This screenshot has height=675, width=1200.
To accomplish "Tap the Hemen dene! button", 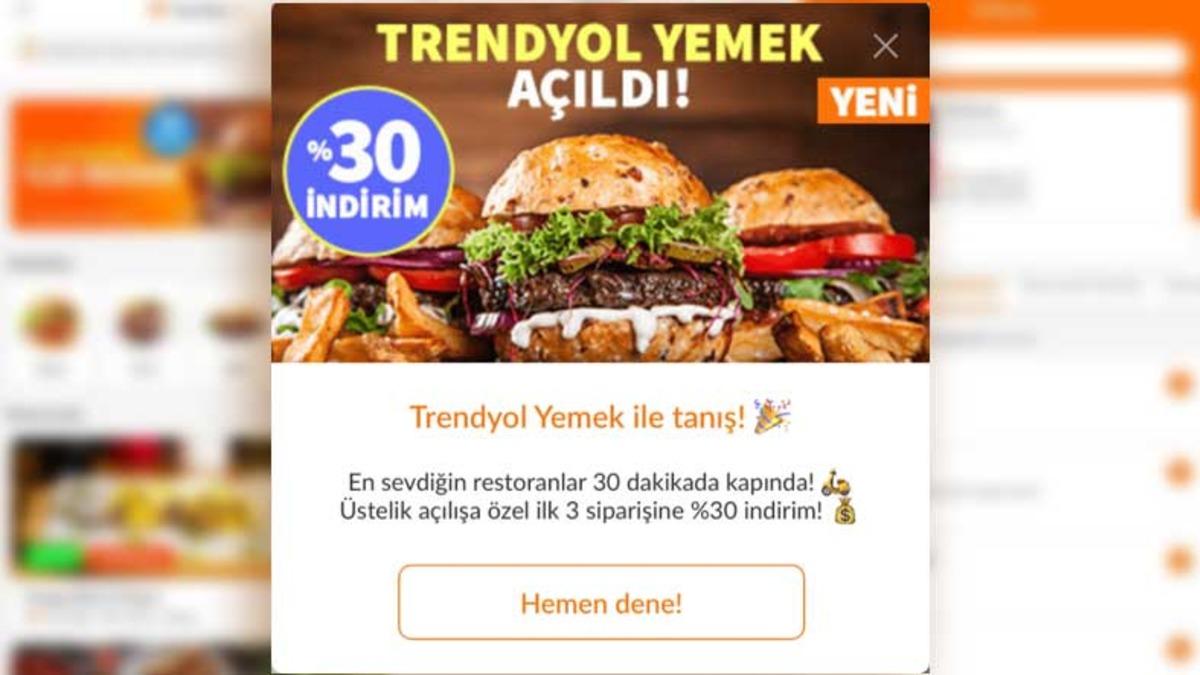I will [x=601, y=603].
